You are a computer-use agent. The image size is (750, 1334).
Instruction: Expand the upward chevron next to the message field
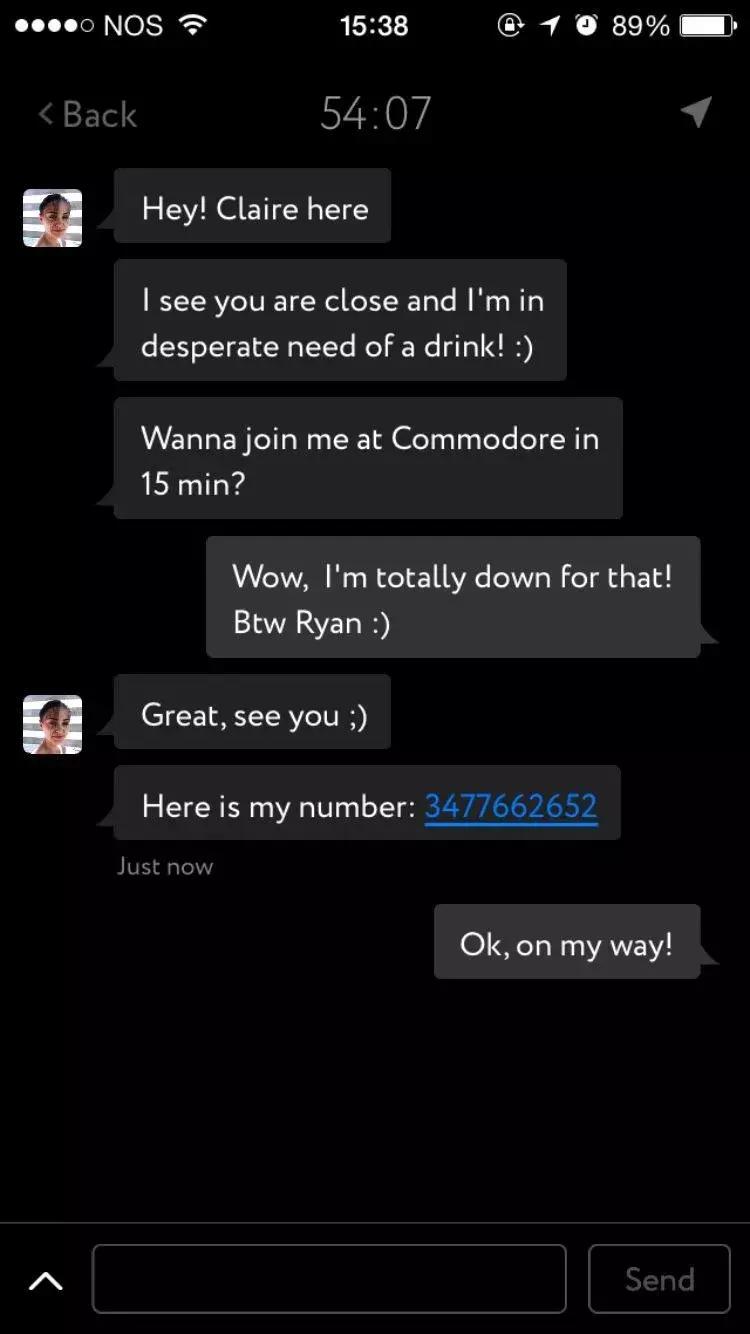[46, 1280]
